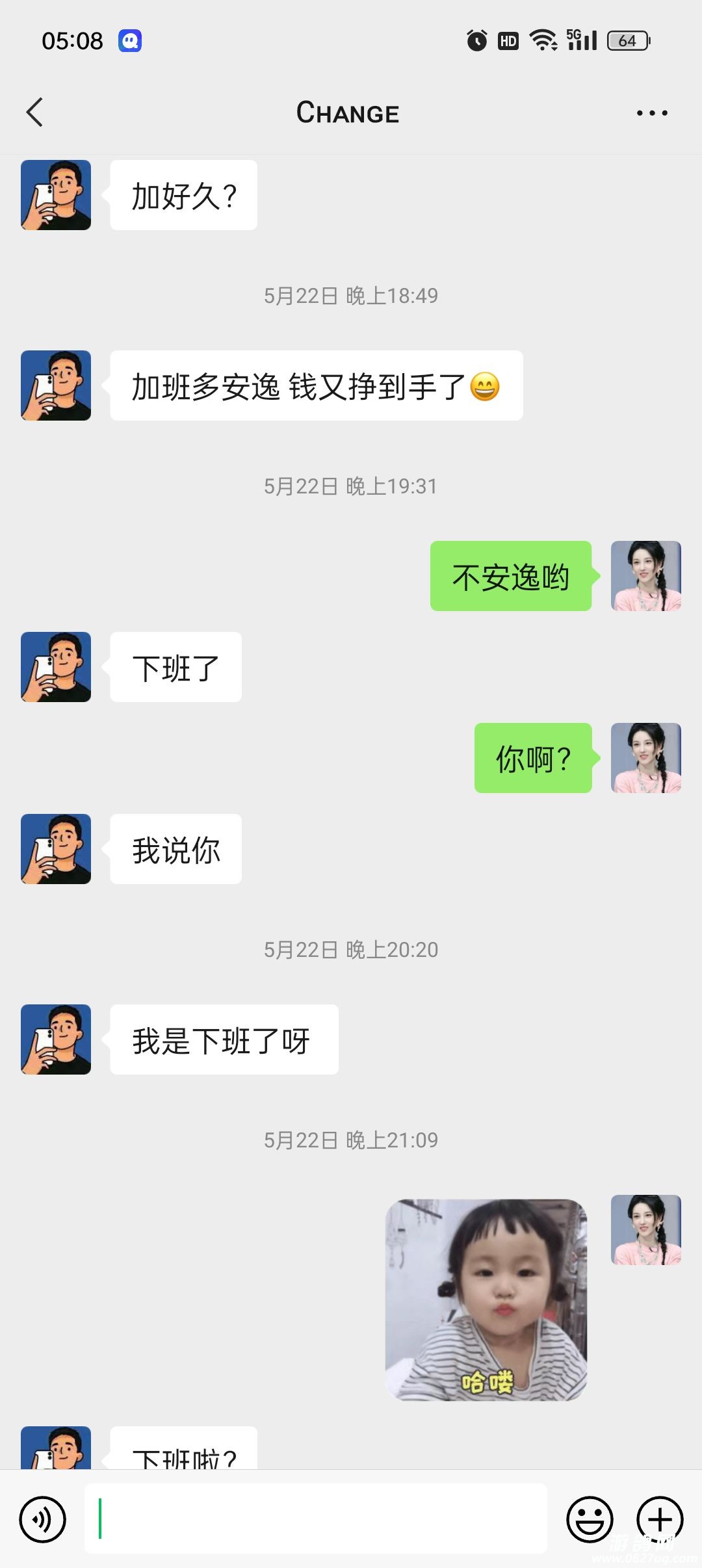Open the 哈喽 baby sticker image

[486, 1300]
